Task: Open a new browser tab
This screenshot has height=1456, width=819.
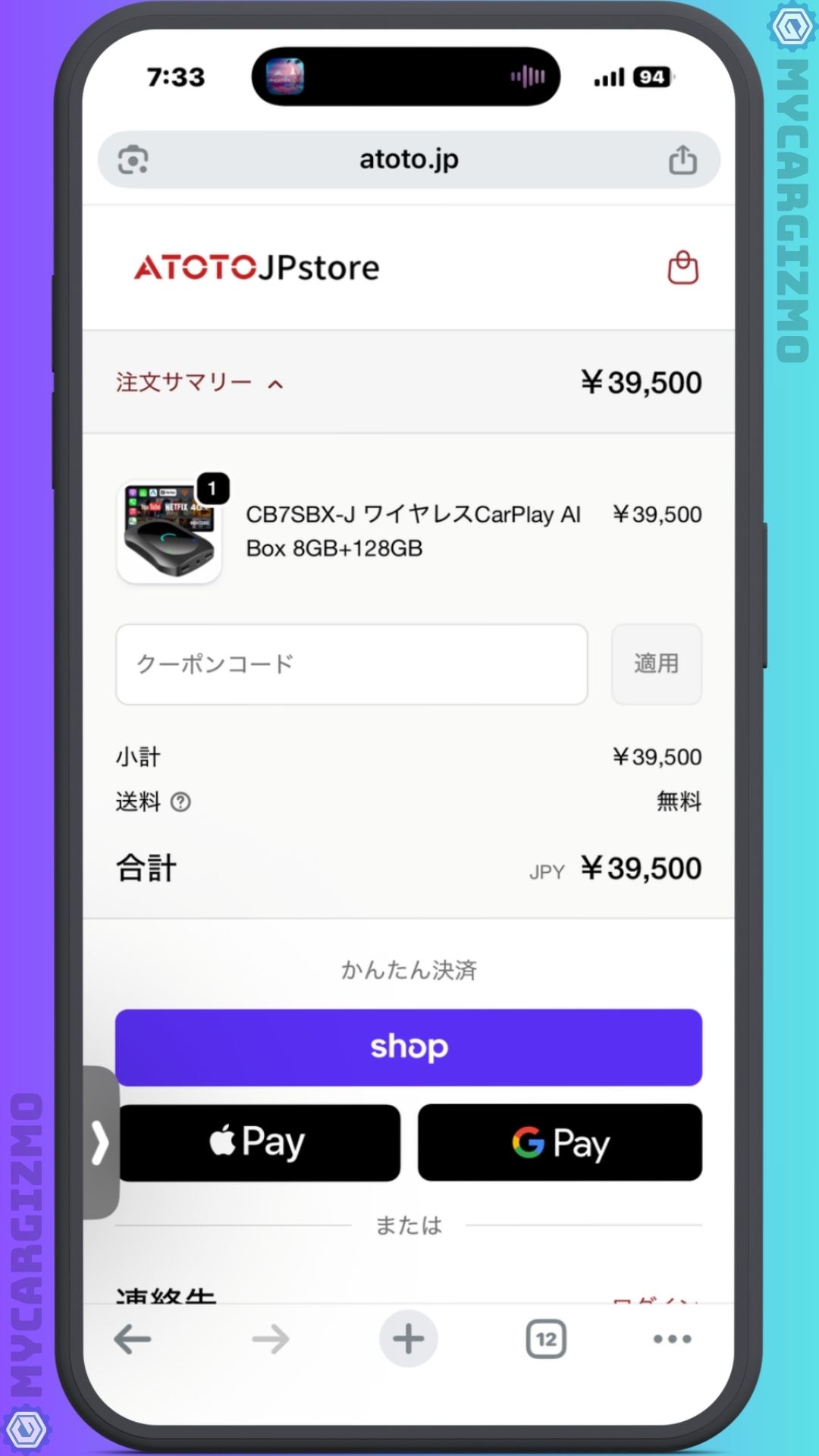Action: tap(408, 1339)
